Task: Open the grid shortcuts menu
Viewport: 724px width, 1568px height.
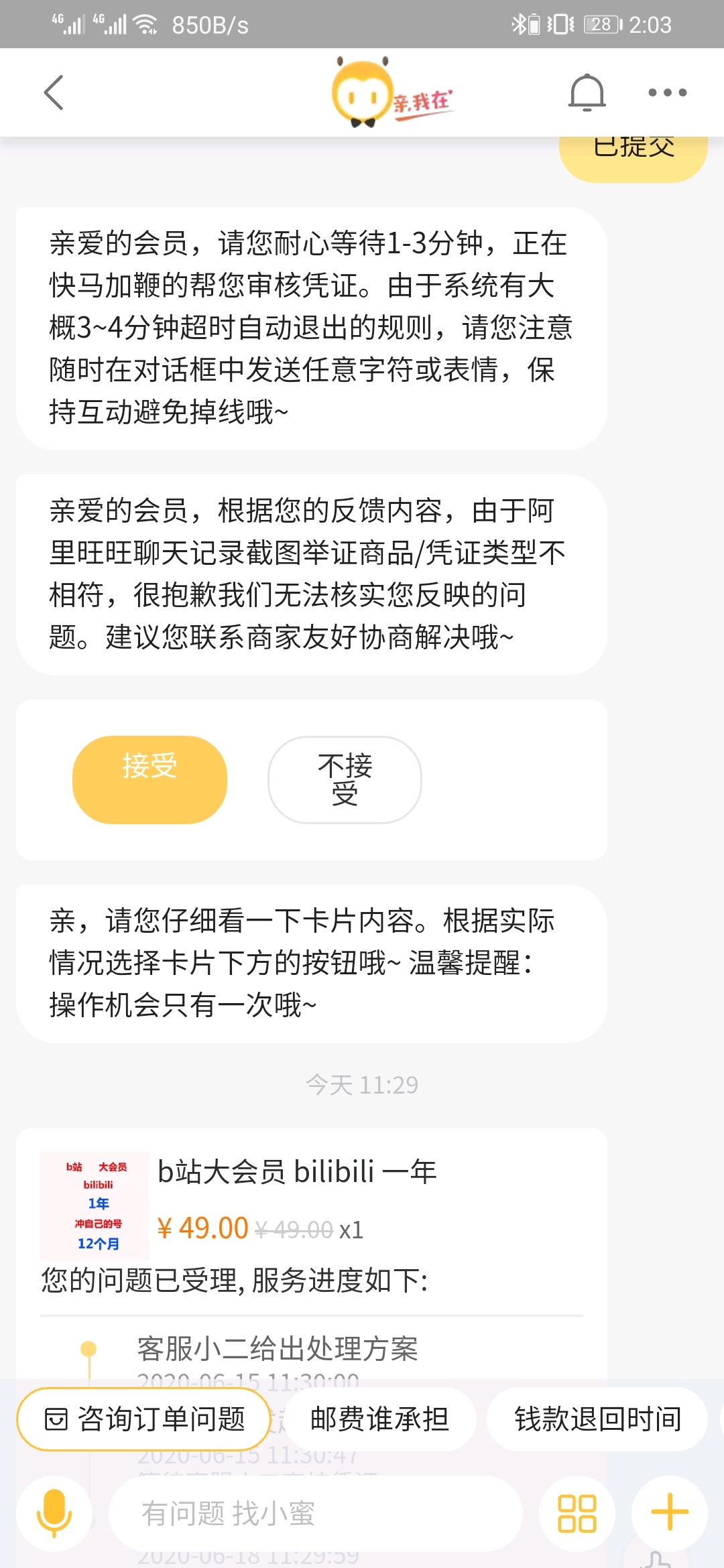Action: 577,1513
